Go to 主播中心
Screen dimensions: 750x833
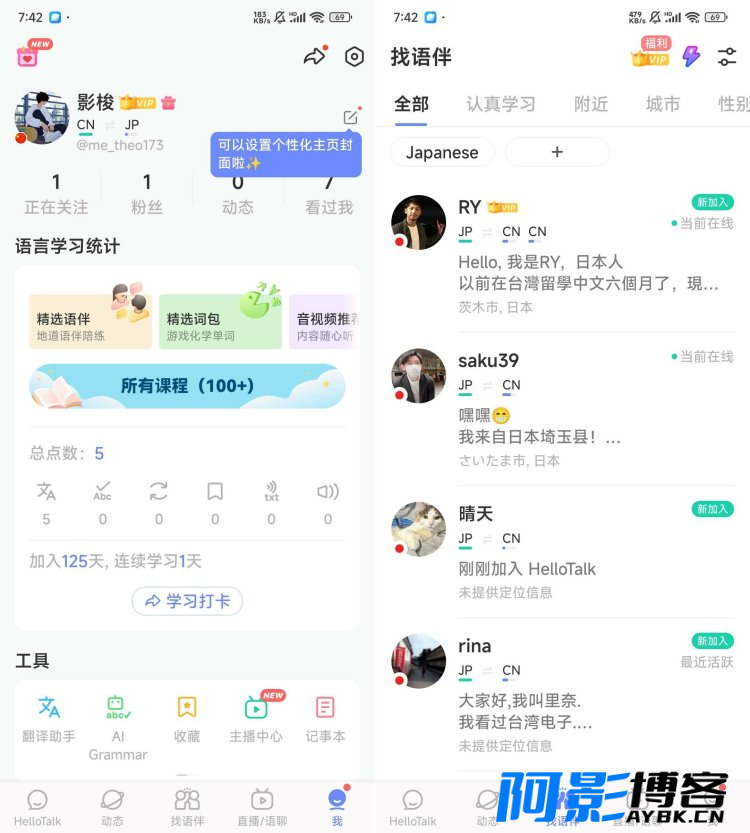tap(256, 719)
